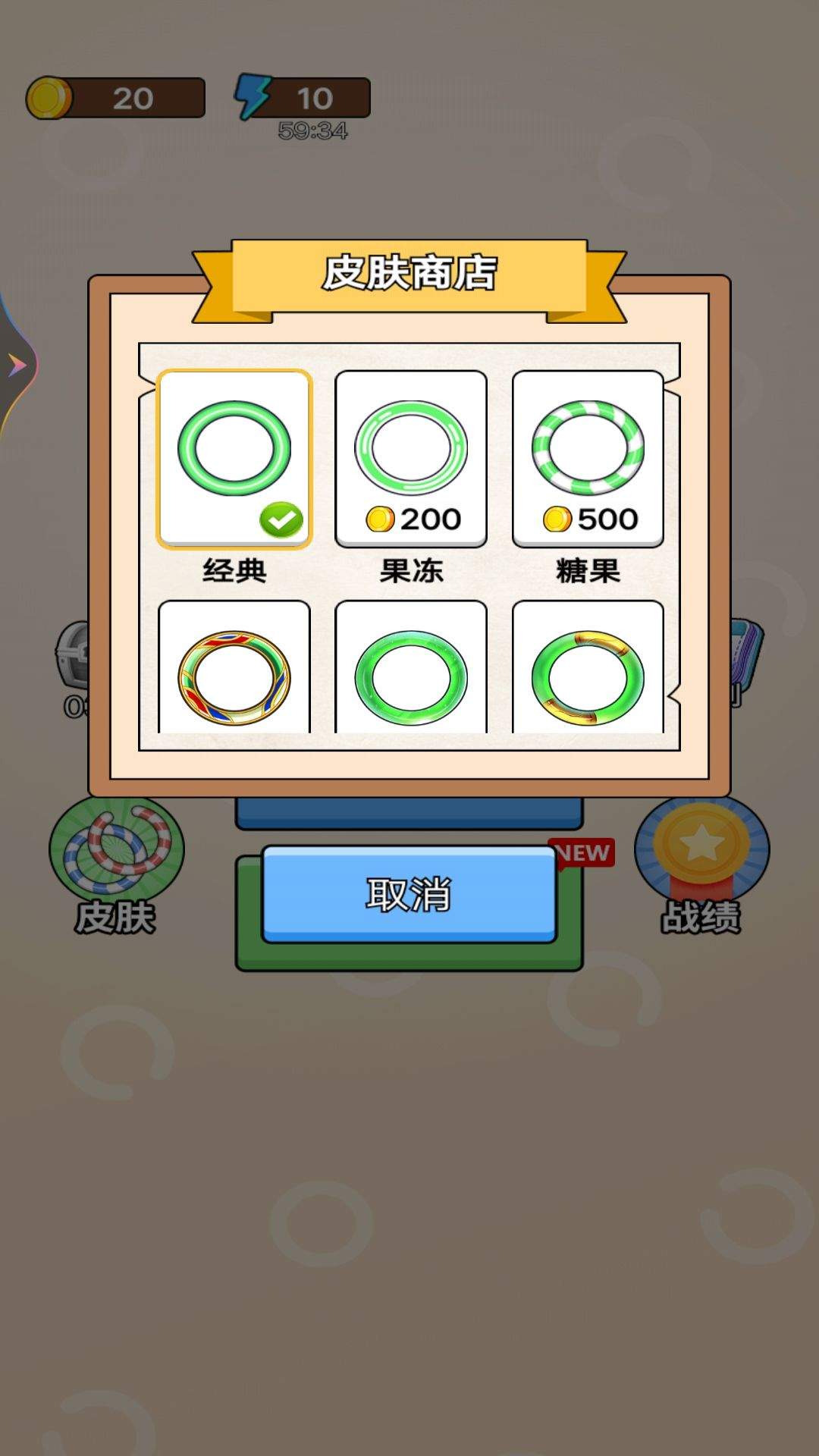Select the 经典 classic ring skin
Image resolution: width=819 pixels, height=1456 pixels.
click(234, 458)
